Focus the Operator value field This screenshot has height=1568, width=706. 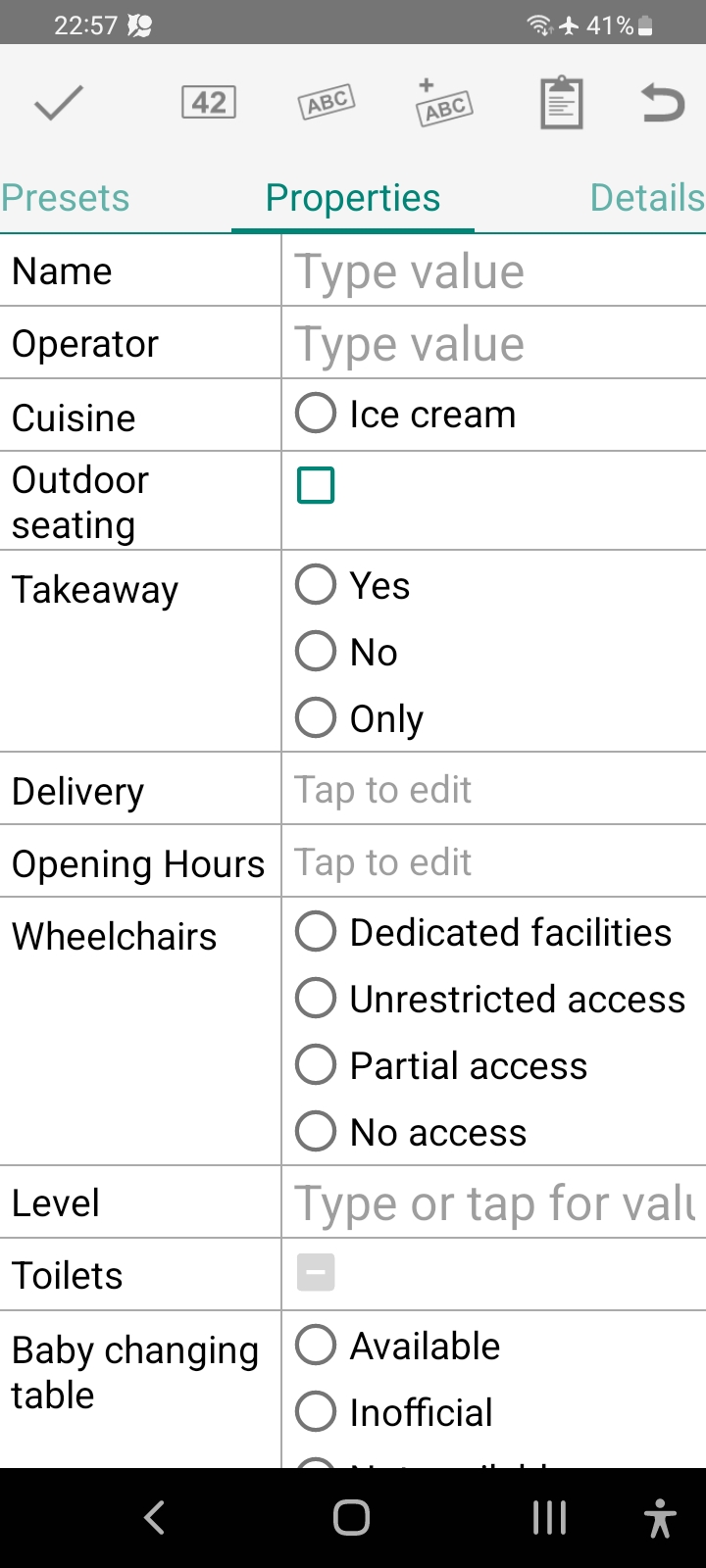pyautogui.click(x=494, y=344)
